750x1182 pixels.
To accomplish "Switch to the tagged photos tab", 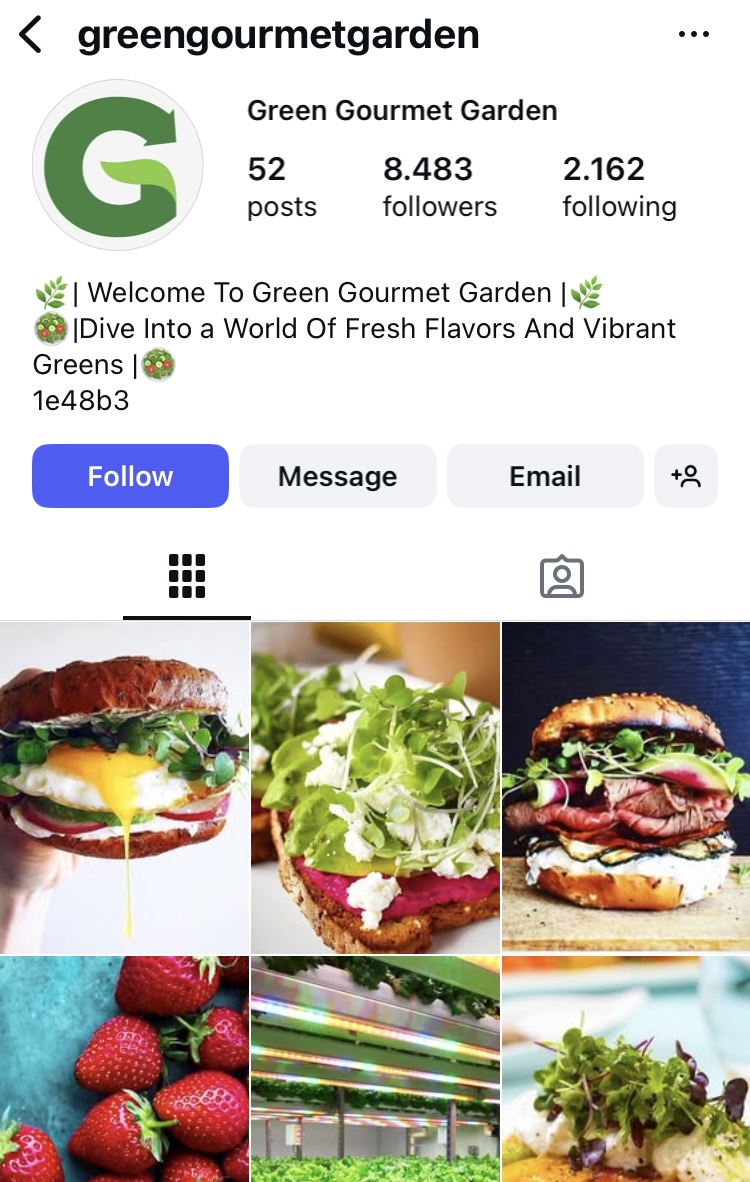I will (561, 576).
